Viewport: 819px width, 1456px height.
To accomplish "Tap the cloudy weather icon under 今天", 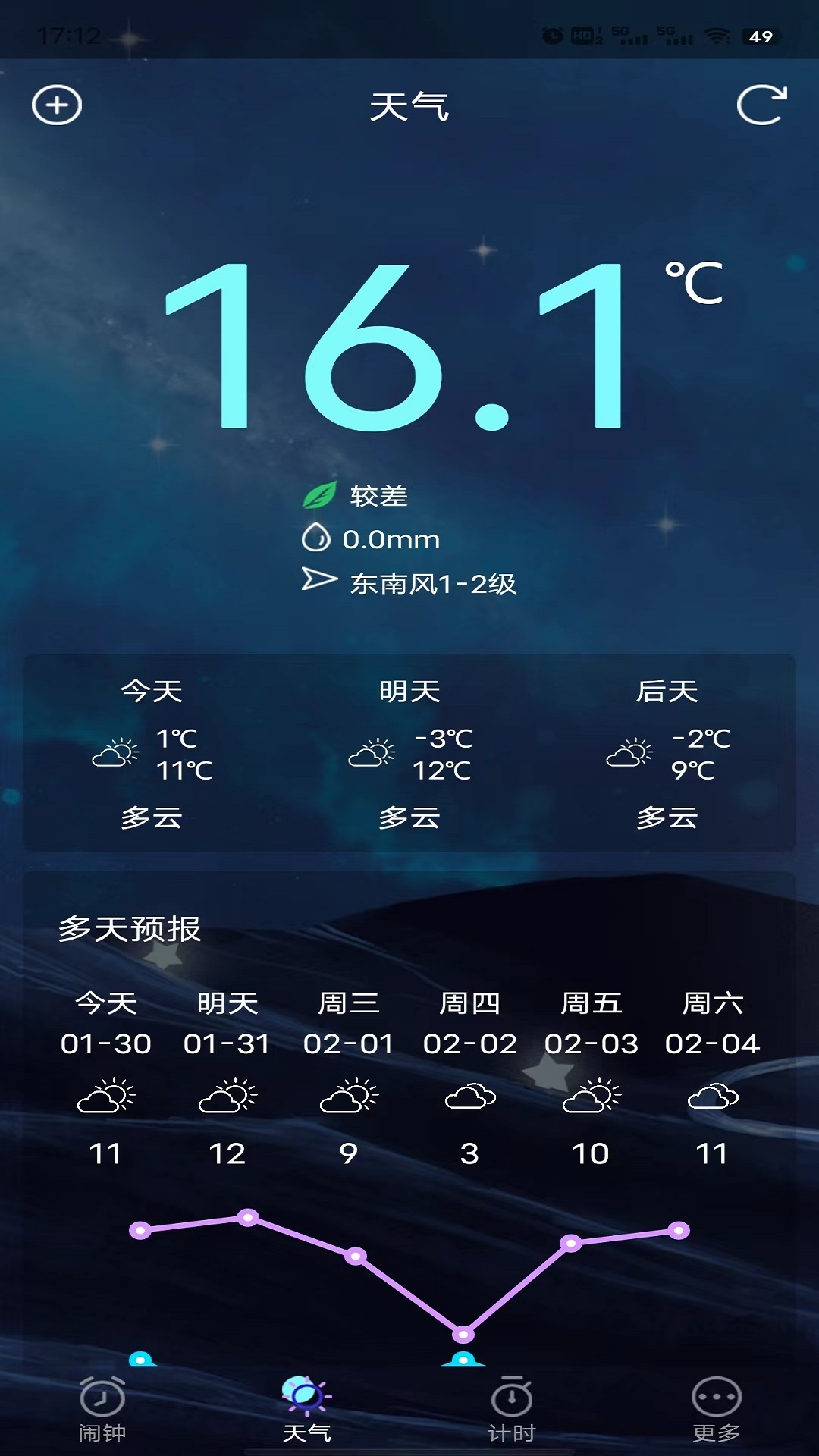I will 114,755.
